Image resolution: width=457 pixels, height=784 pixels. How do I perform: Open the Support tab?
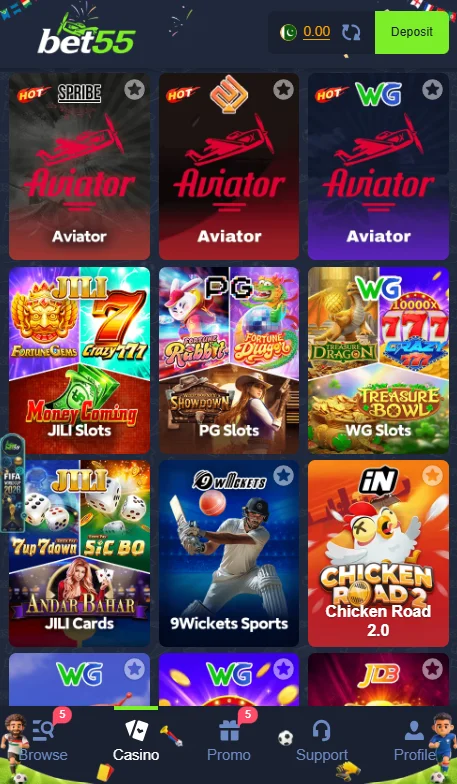(322, 740)
